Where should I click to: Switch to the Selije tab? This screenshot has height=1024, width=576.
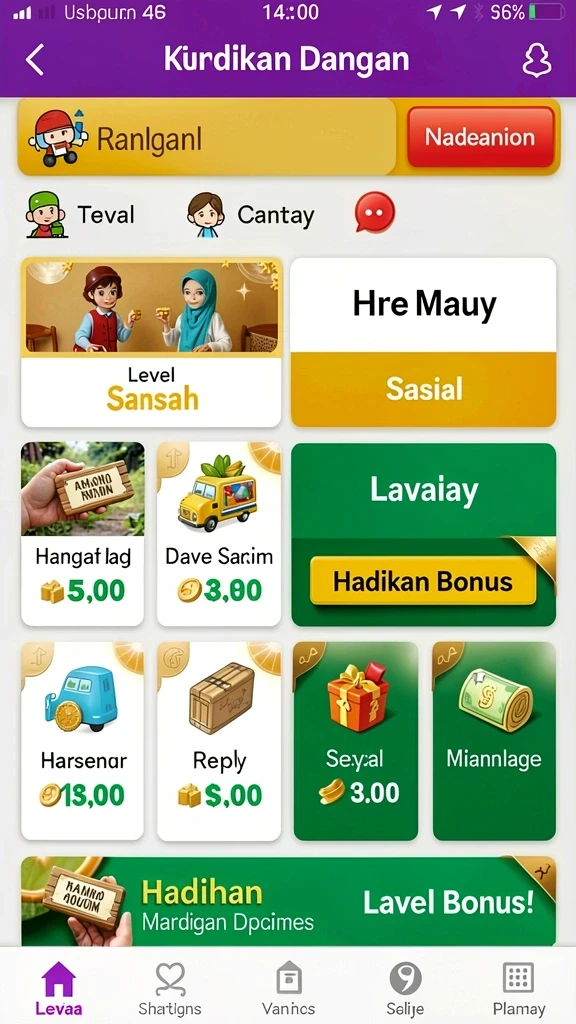coord(405,987)
